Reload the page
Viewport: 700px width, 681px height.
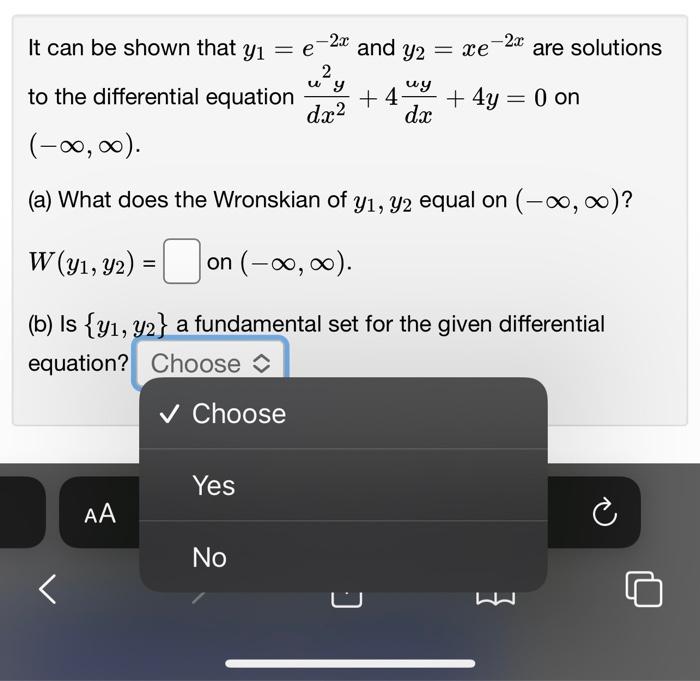[x=602, y=514]
